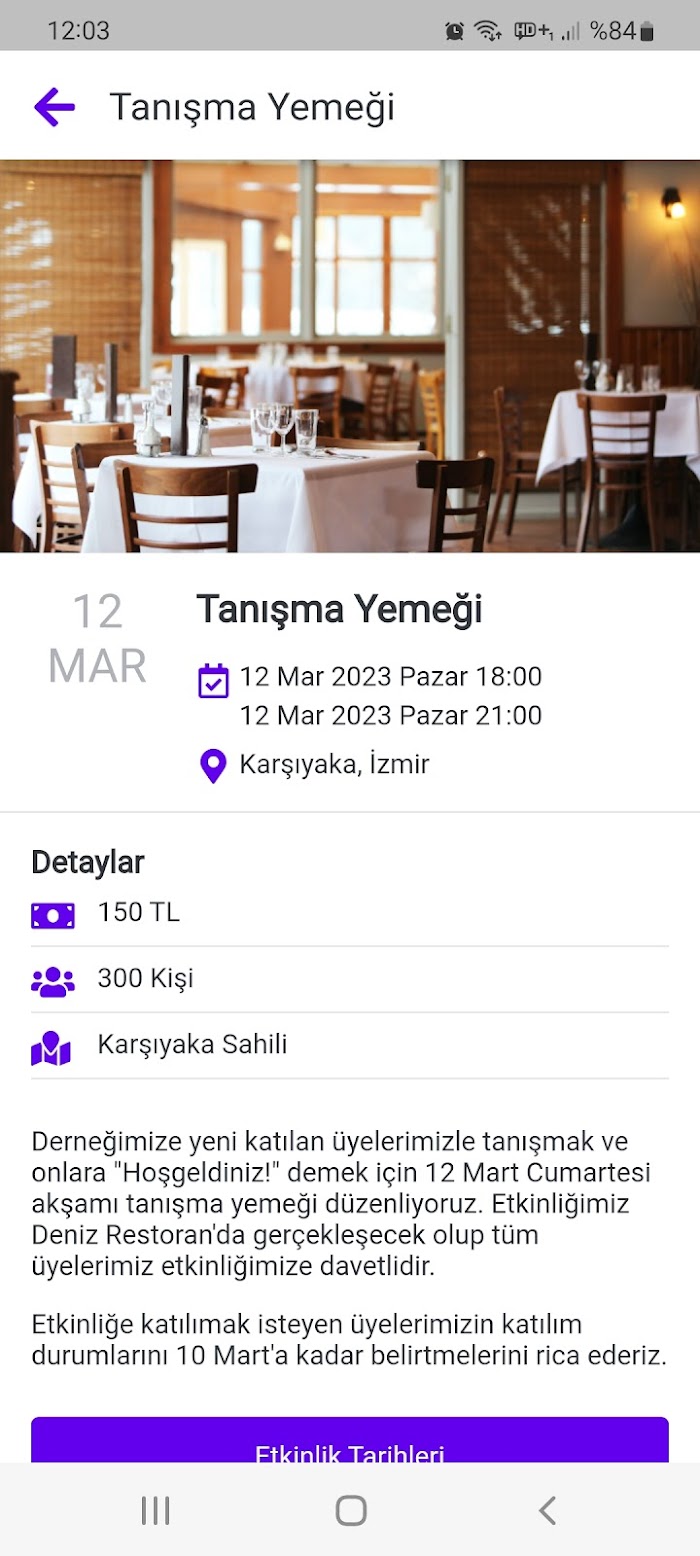The width and height of the screenshot is (700, 1556).
Task: Open recent apps from navigation bar
Action: pos(155,1510)
